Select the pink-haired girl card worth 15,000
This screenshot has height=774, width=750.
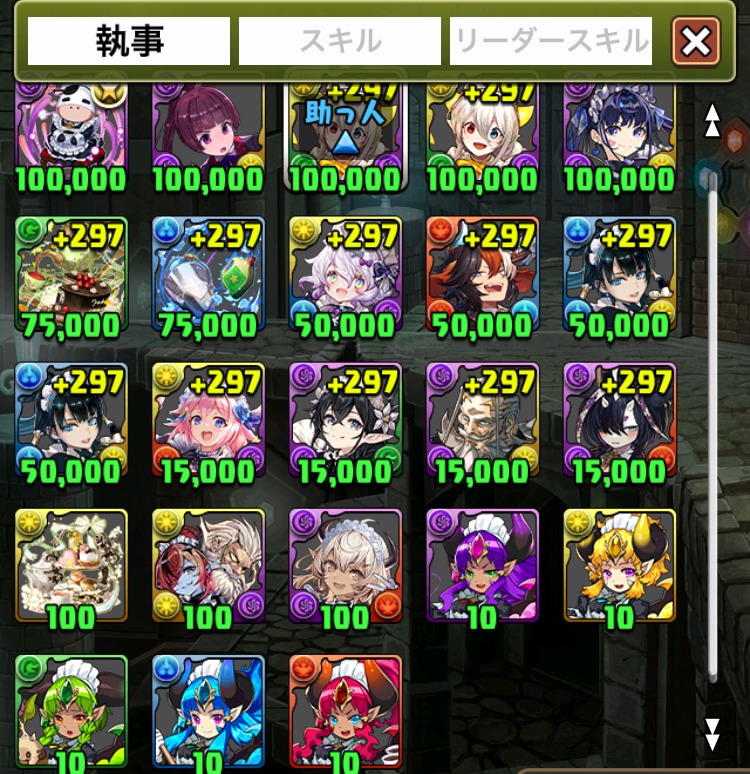click(x=208, y=420)
